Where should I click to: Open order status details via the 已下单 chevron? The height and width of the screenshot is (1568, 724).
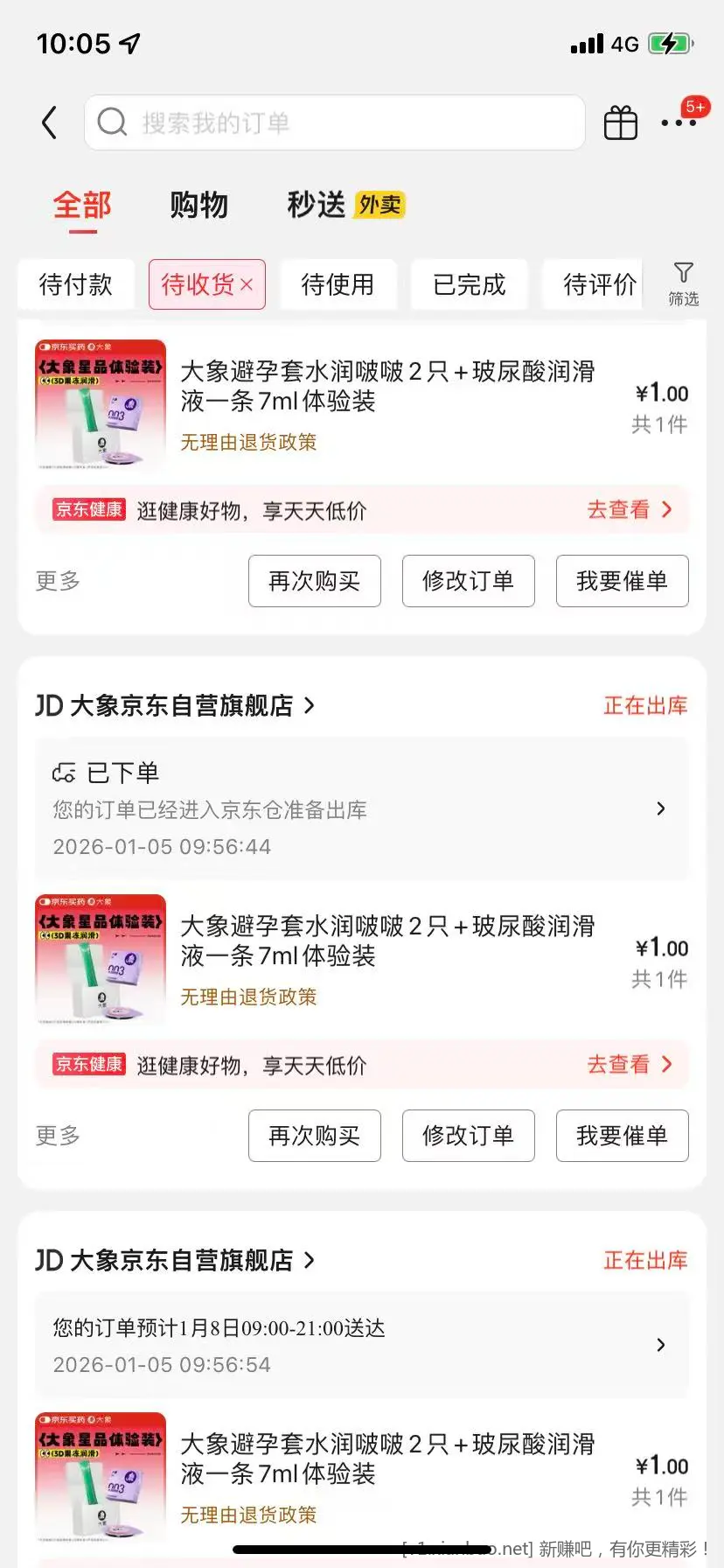coord(660,808)
